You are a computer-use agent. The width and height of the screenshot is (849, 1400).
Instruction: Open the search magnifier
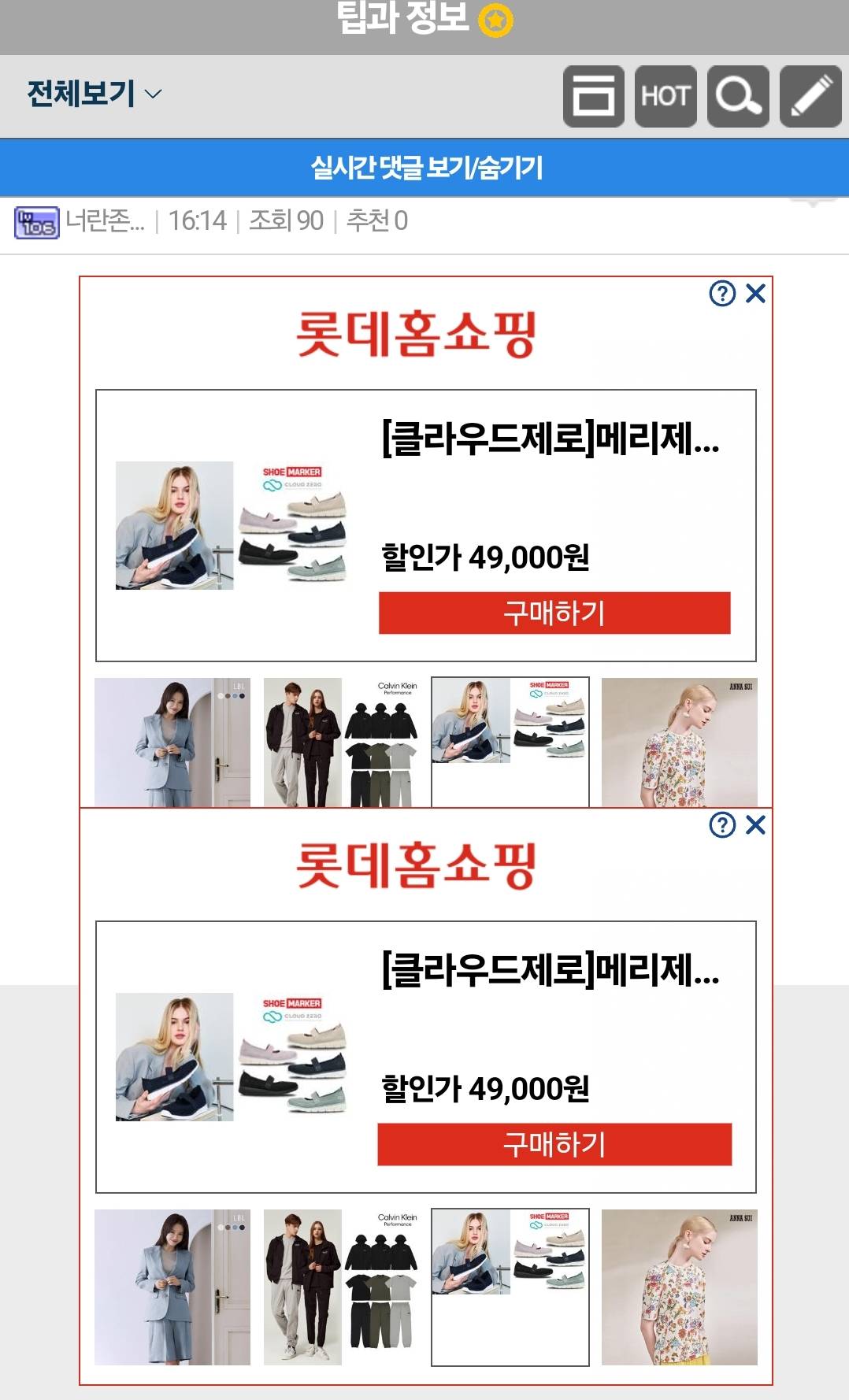point(738,97)
